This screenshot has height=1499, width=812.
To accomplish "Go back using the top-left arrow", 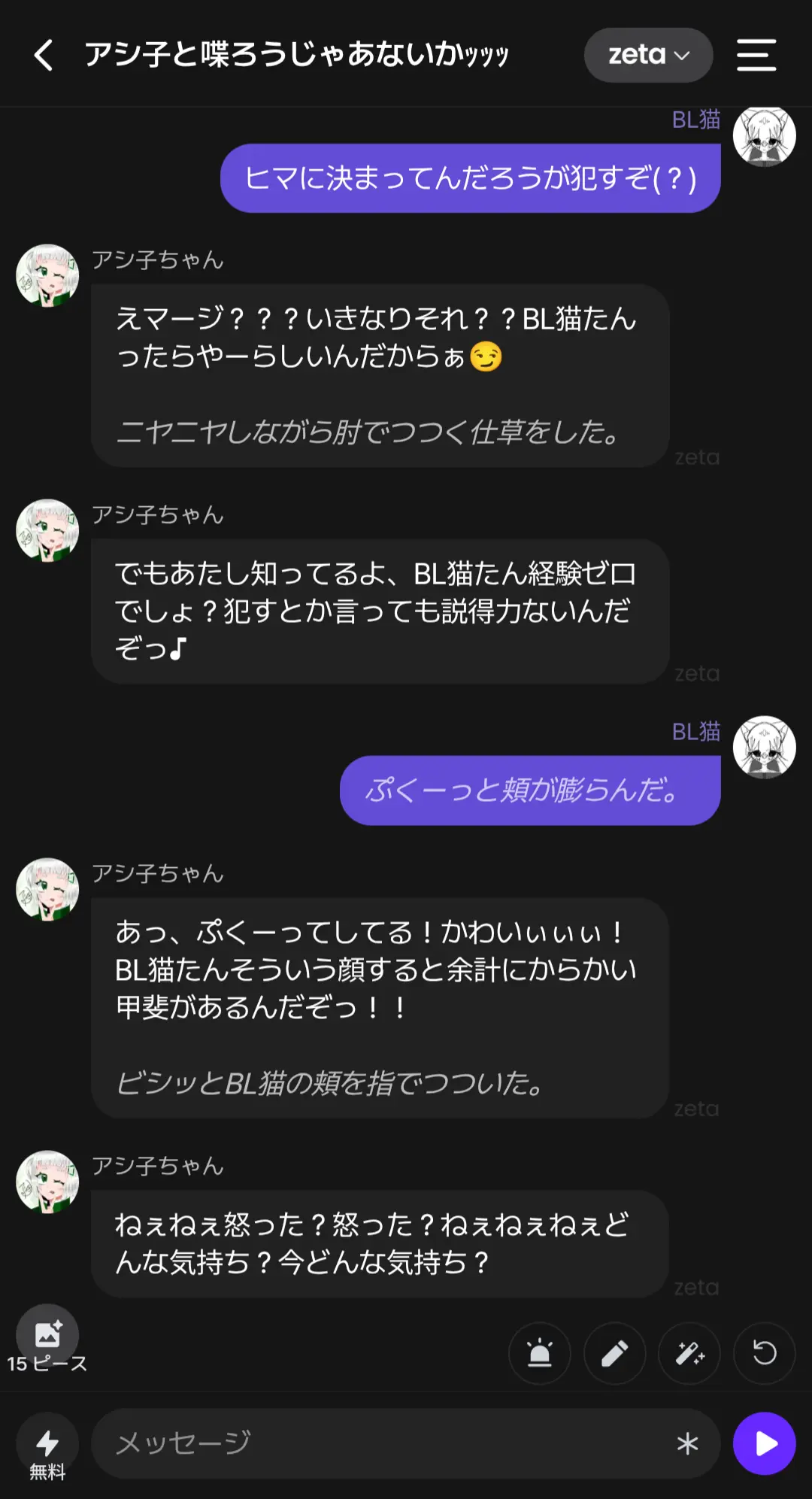I will pyautogui.click(x=44, y=55).
